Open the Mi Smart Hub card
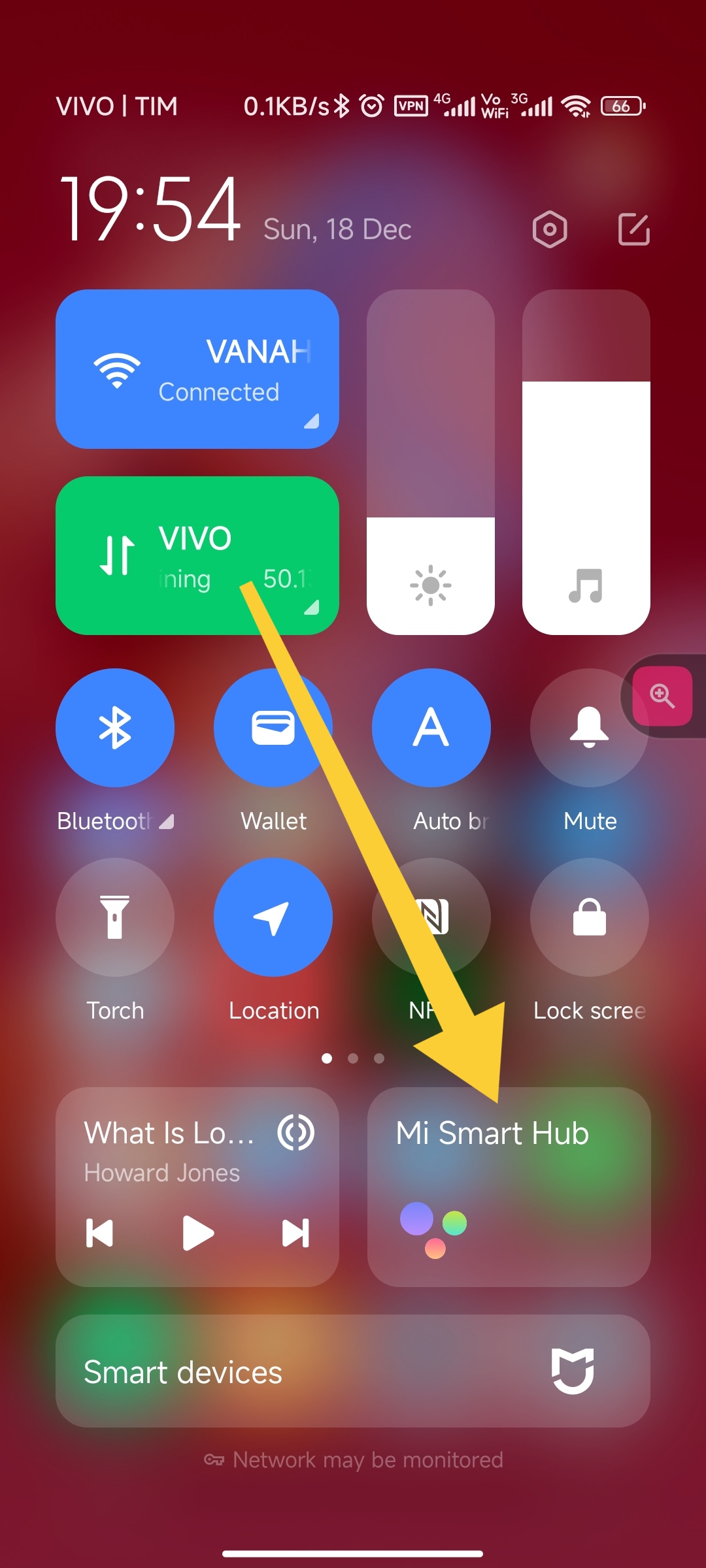Viewport: 706px width, 1568px height. pos(509,1187)
